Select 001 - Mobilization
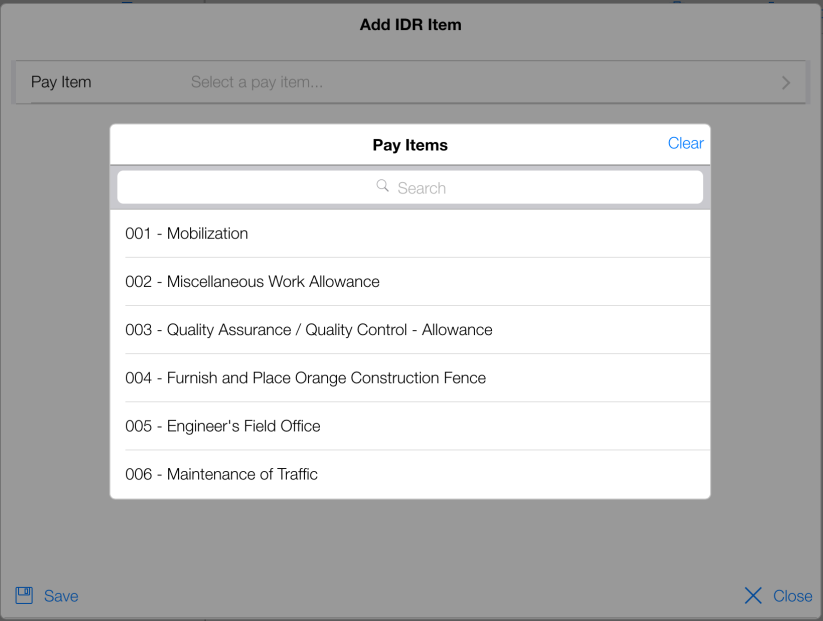 pyautogui.click(x=410, y=233)
